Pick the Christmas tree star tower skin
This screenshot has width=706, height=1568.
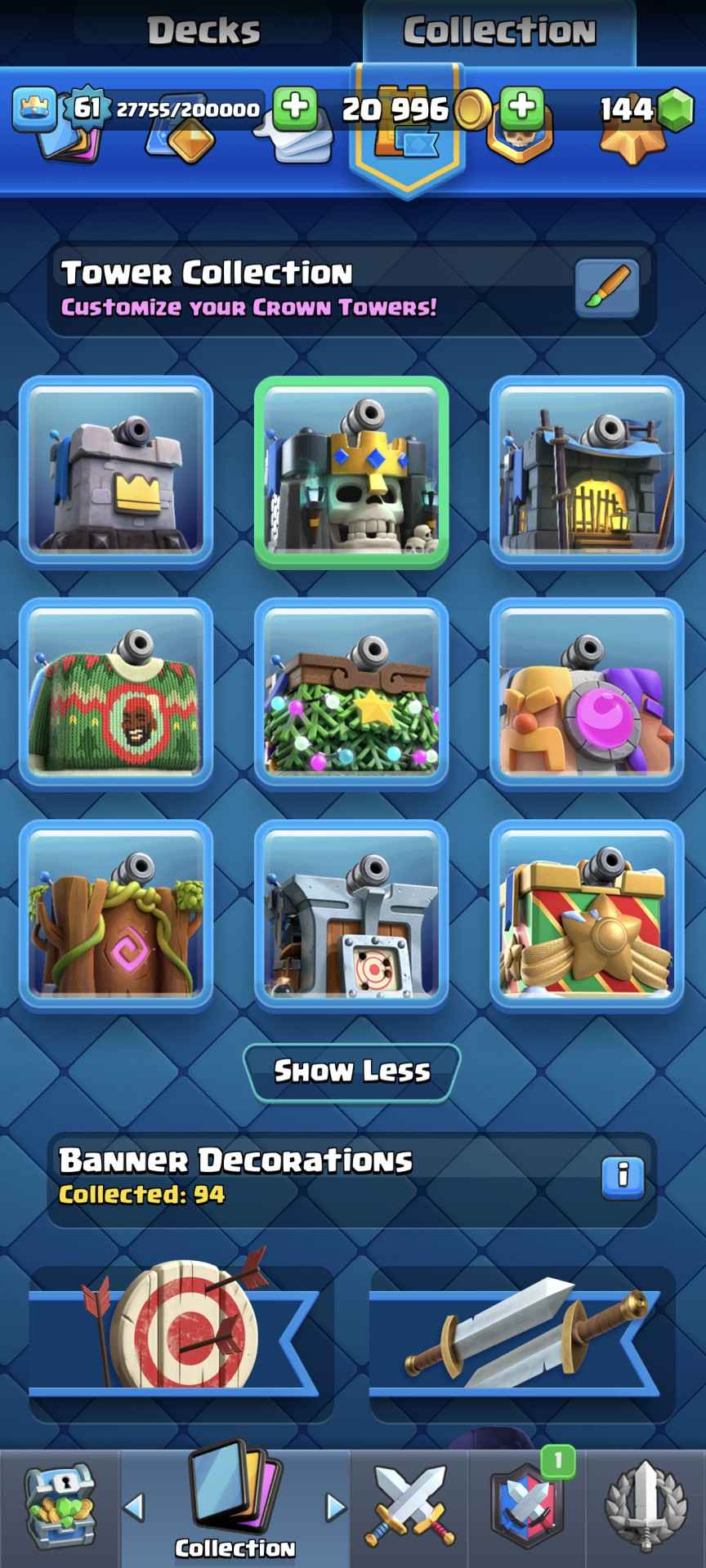click(x=351, y=693)
